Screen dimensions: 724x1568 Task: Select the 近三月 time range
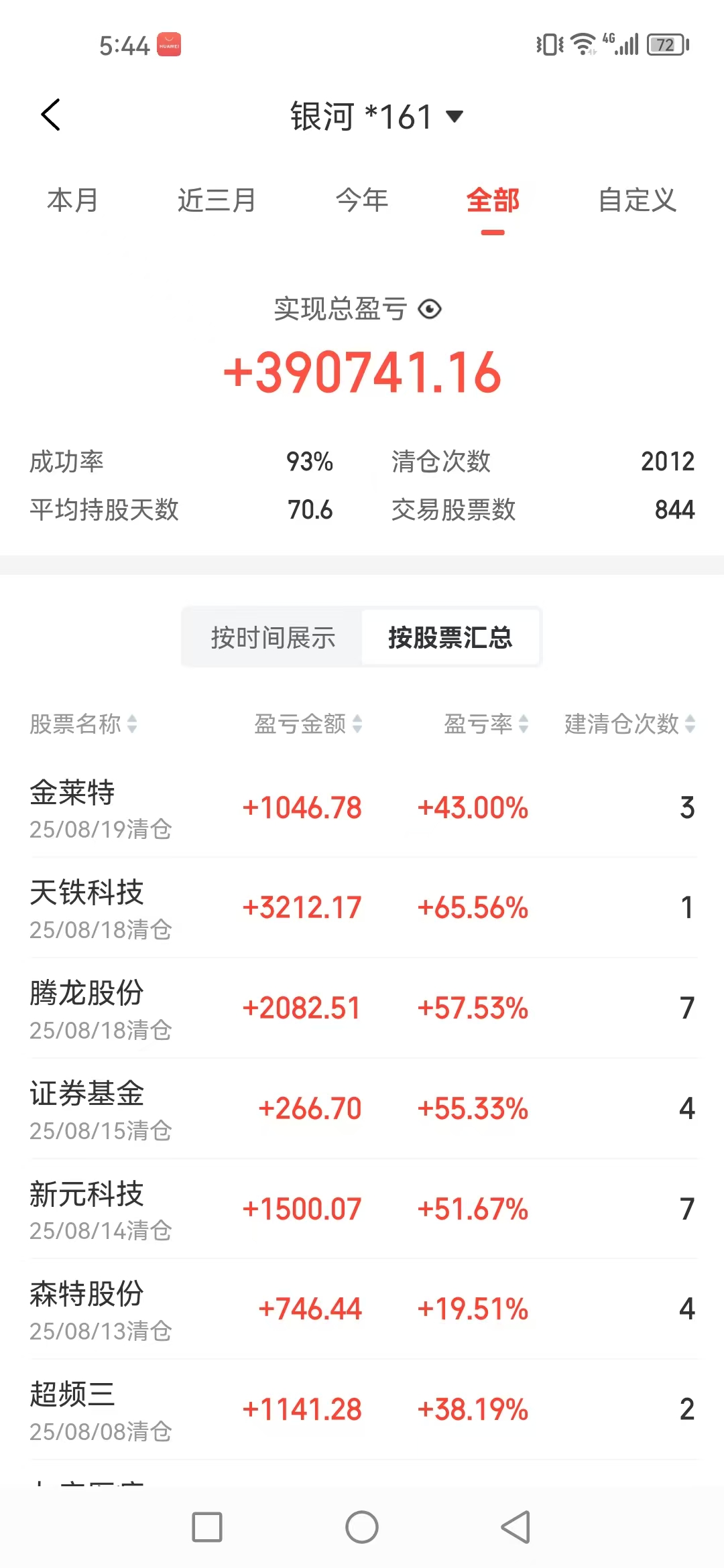tap(217, 200)
